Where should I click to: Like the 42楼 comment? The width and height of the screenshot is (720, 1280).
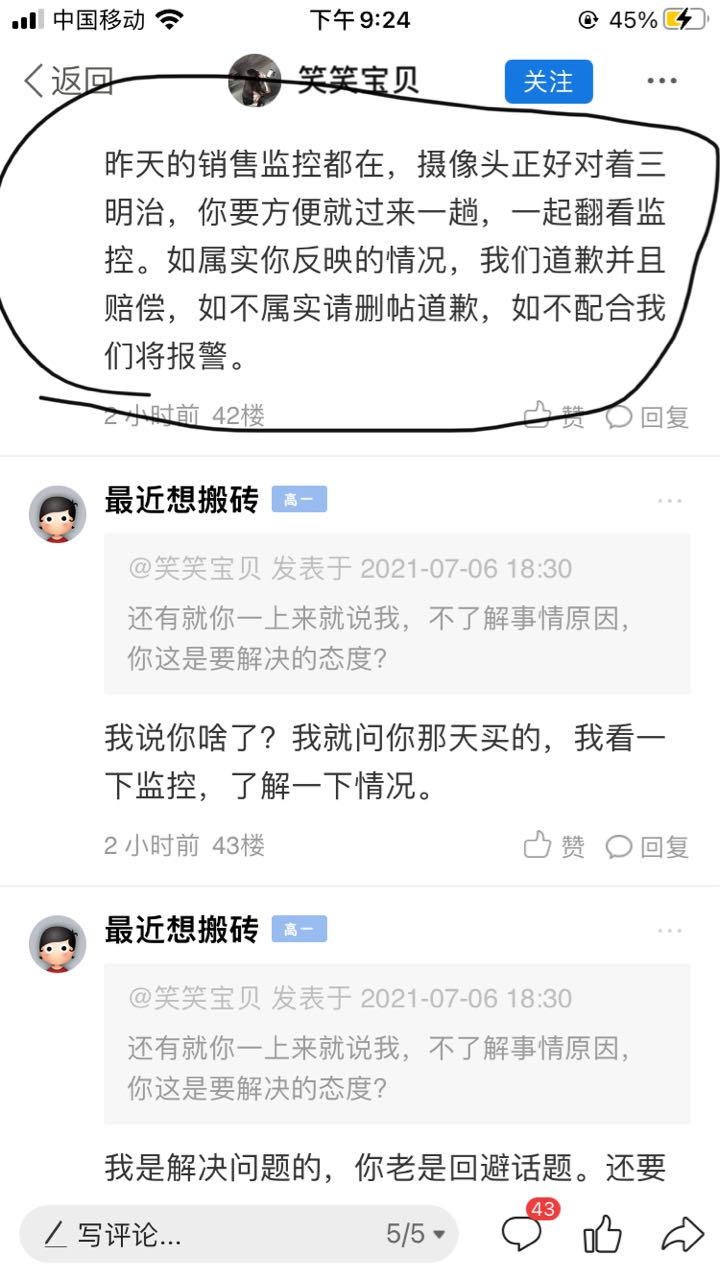pyautogui.click(x=555, y=416)
